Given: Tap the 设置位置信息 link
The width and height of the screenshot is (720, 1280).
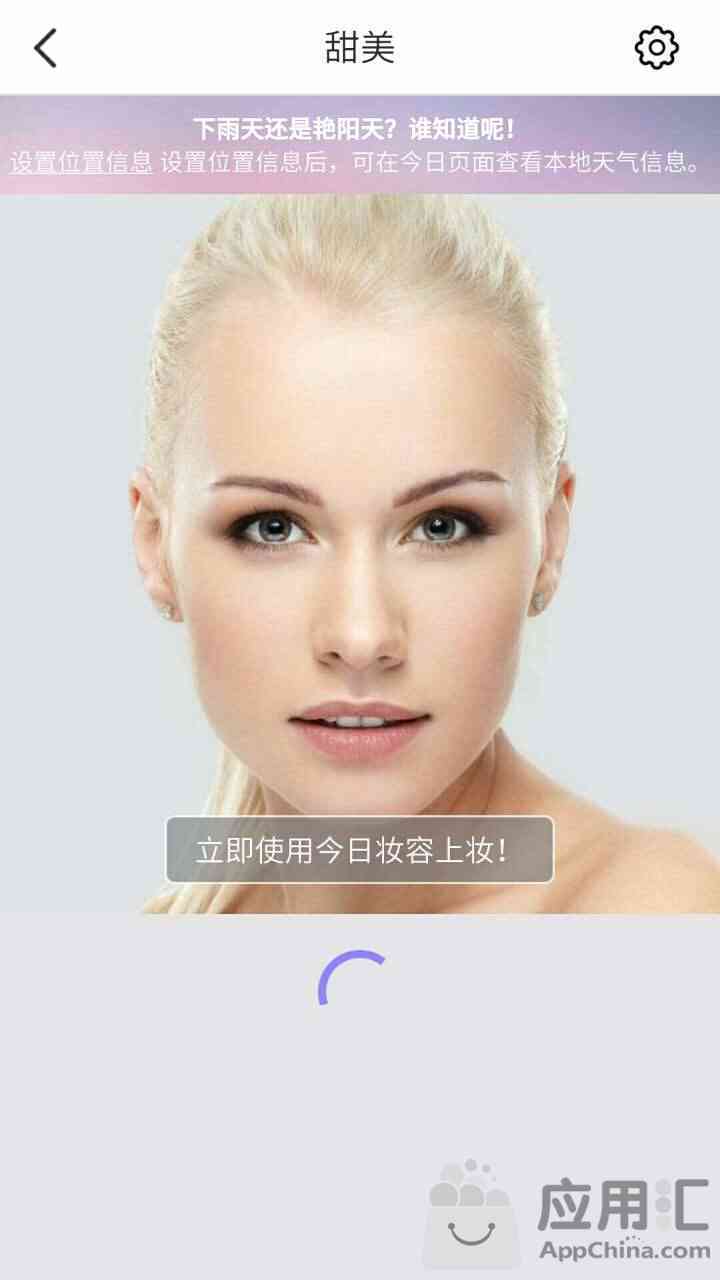Looking at the screenshot, I should (x=81, y=162).
